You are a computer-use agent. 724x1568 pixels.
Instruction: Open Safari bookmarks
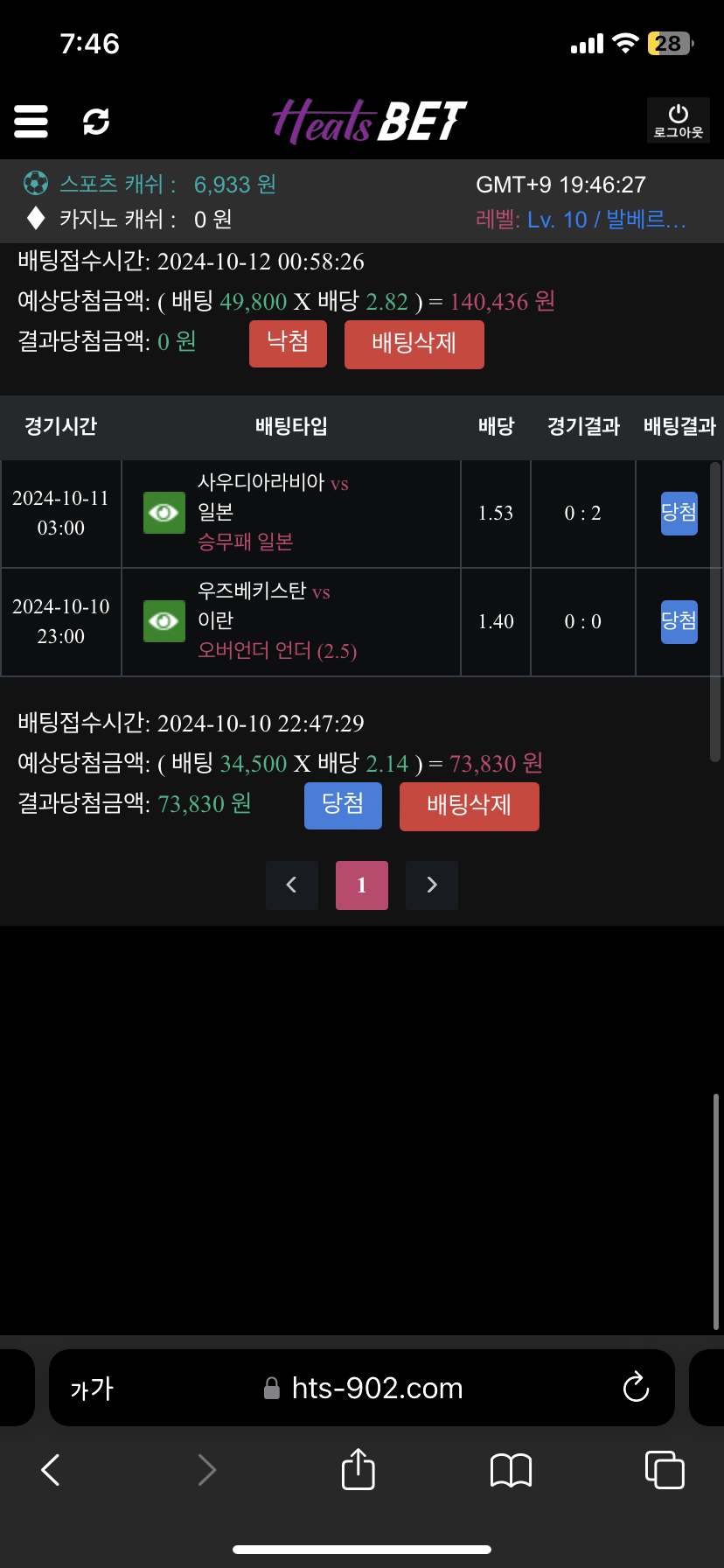coord(511,1470)
